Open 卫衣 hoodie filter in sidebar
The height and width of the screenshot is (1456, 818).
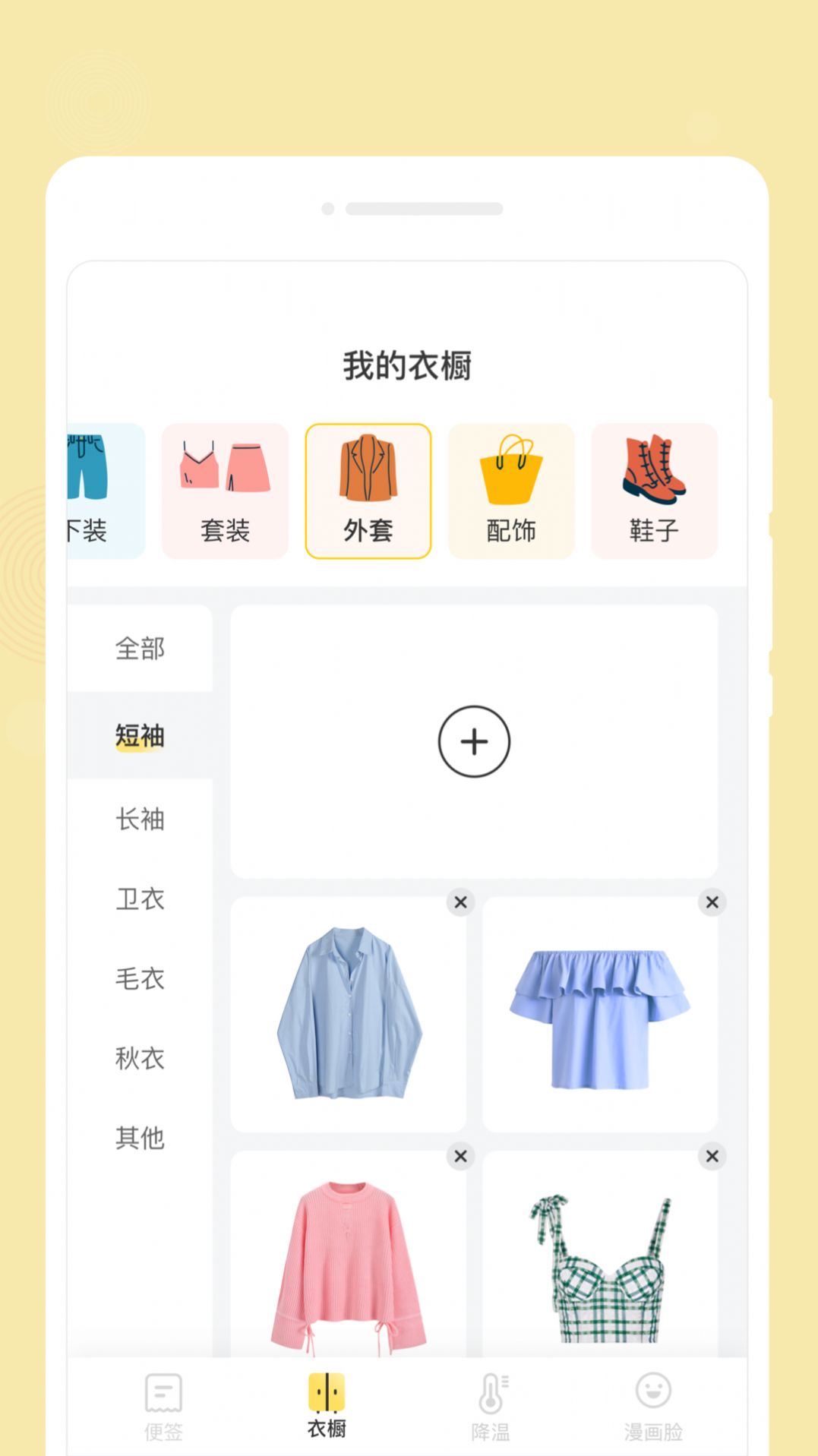pos(138,901)
